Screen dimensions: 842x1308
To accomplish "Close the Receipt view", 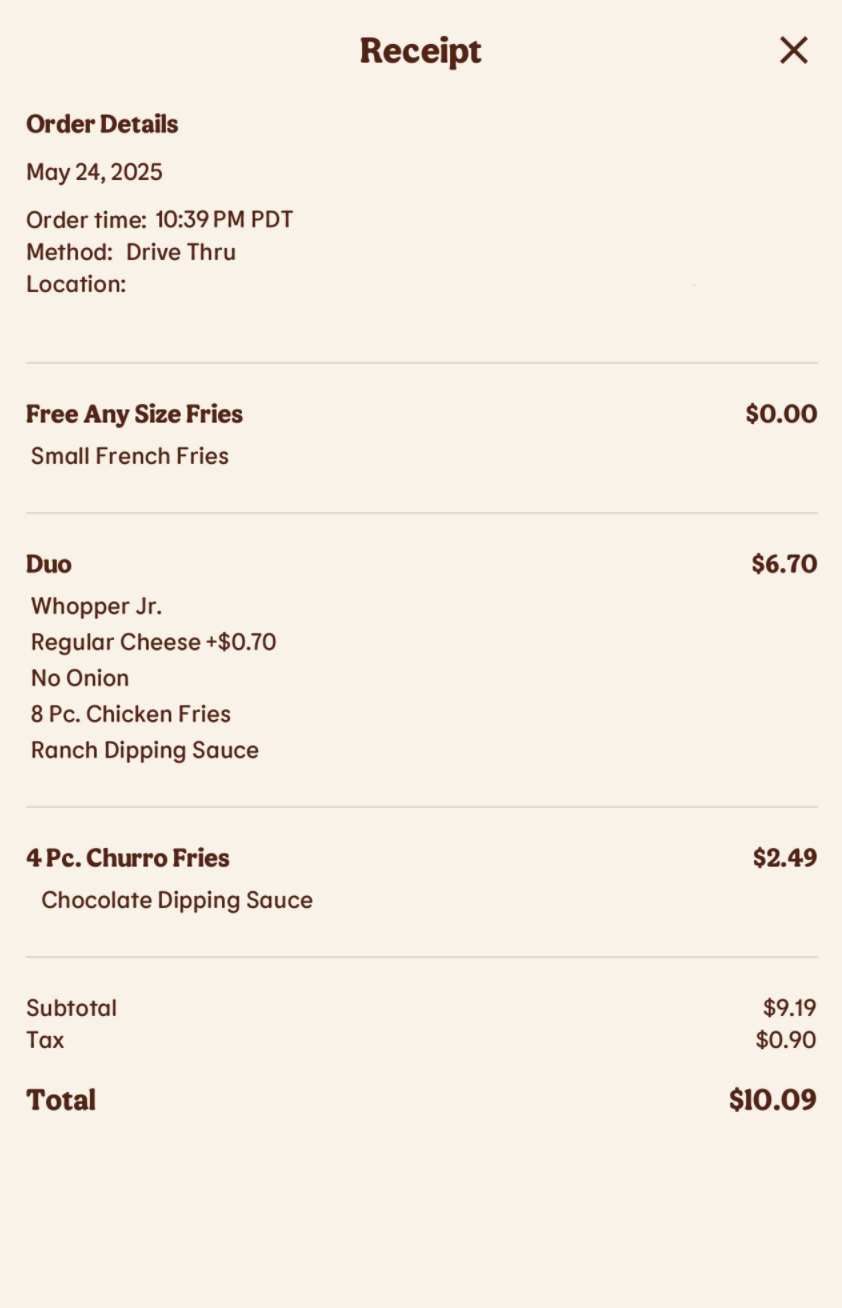I will pos(793,49).
